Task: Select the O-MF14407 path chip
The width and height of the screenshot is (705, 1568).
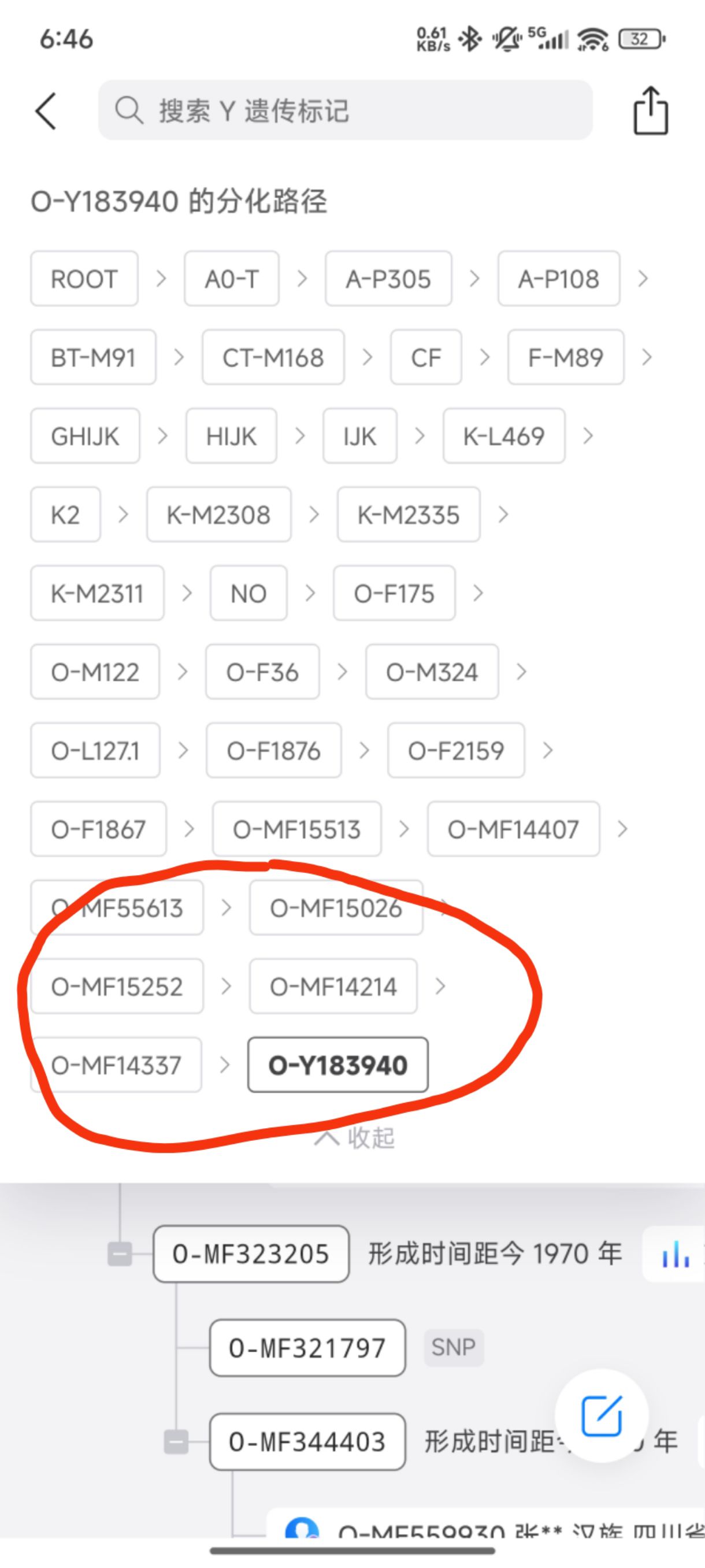Action: 513,829
